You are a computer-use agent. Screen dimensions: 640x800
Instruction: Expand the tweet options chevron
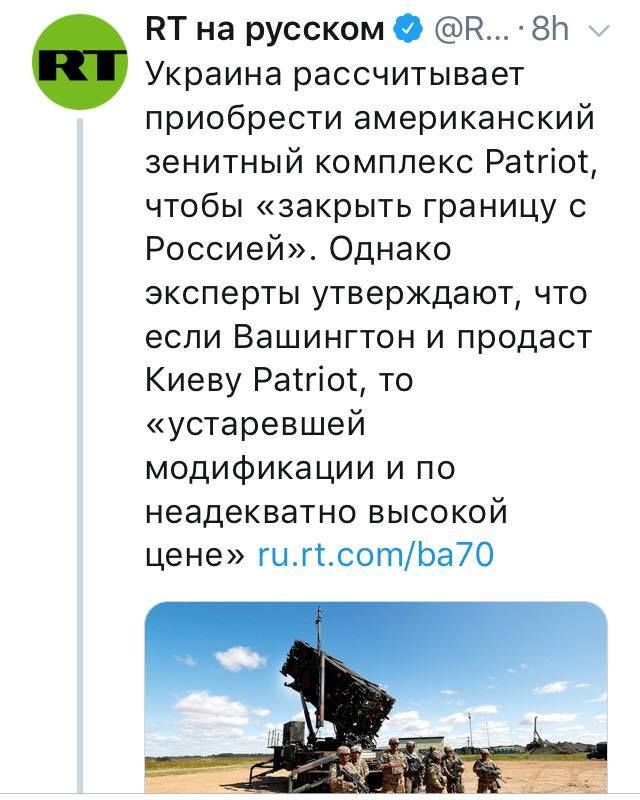coord(599,31)
